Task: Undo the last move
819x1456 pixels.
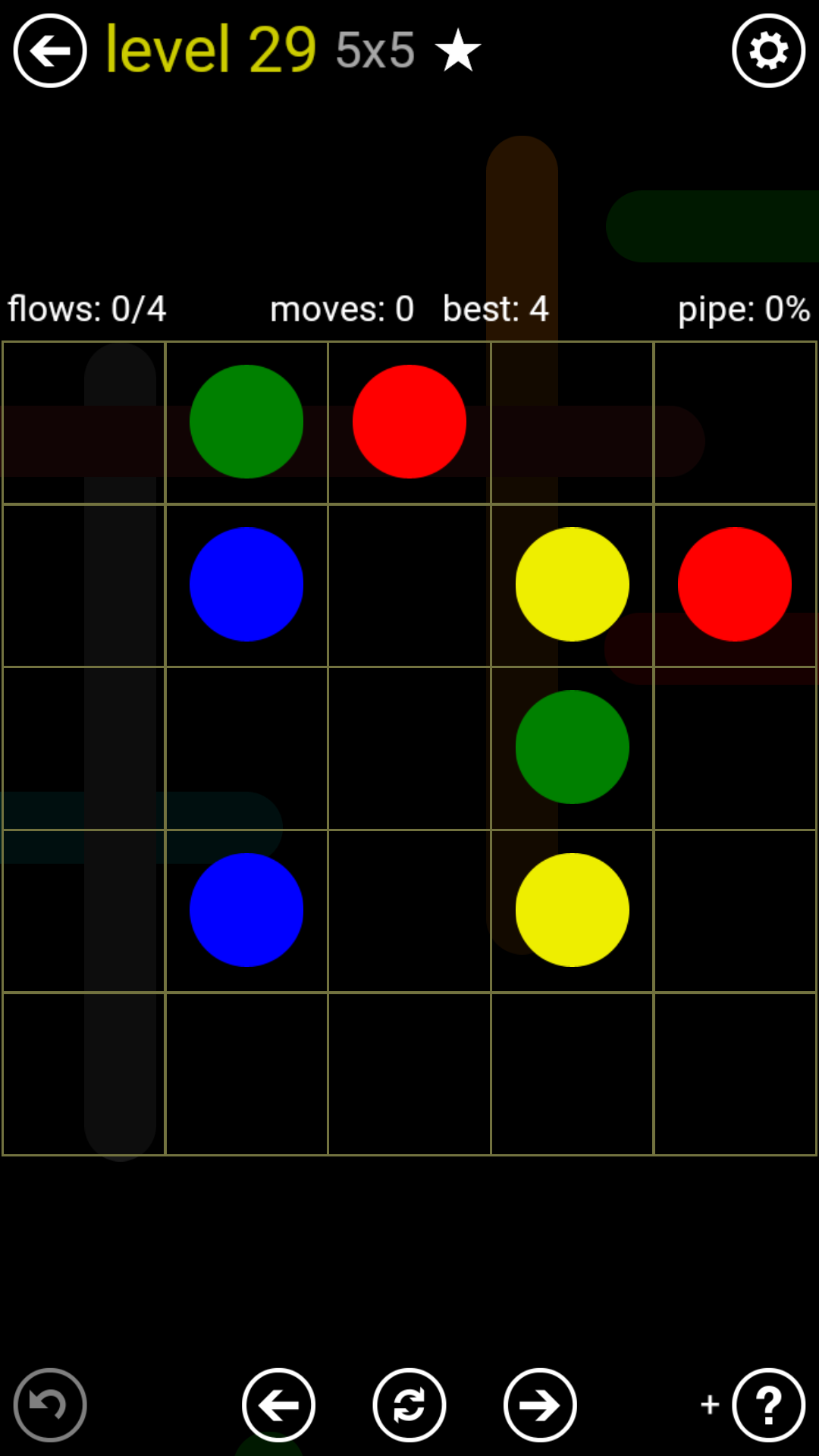Action: (x=50, y=1404)
